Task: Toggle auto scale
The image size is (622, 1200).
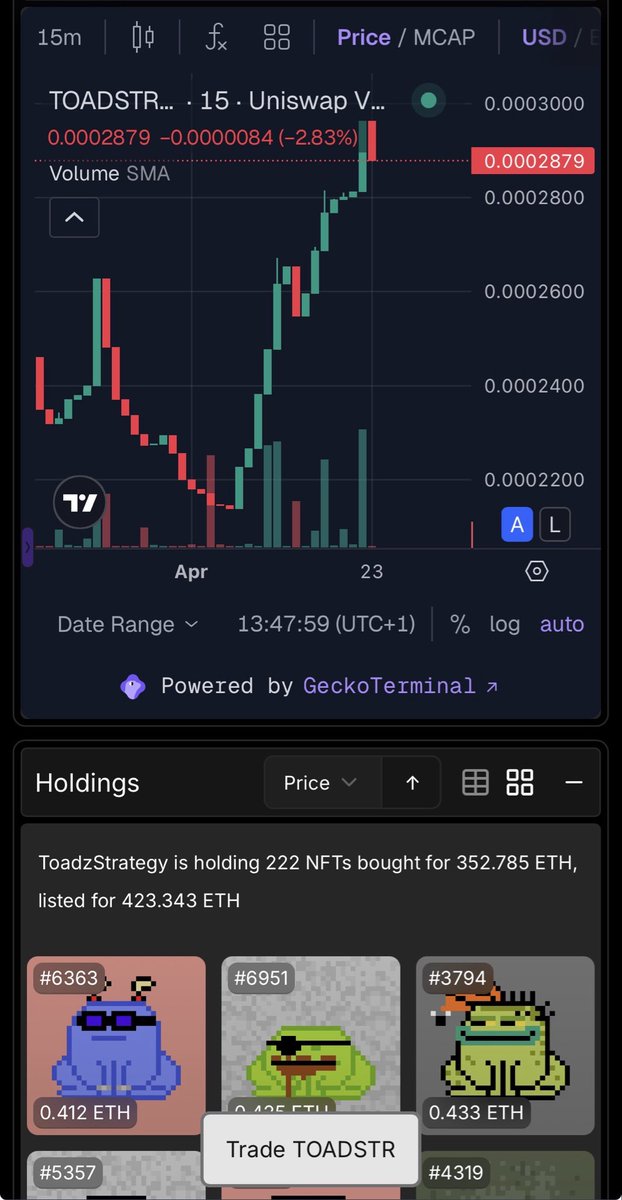Action: pos(562,624)
